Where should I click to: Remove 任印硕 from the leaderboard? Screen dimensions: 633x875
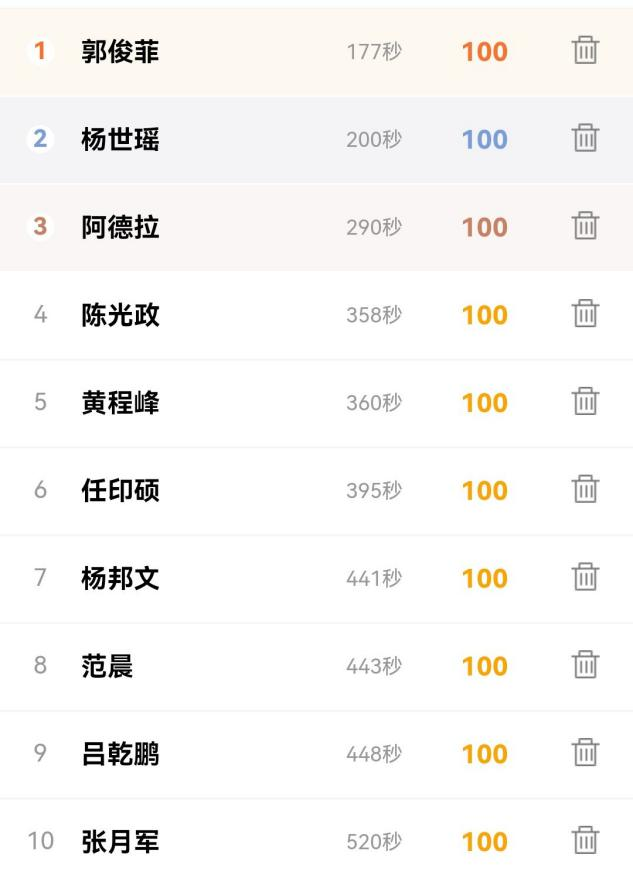pos(585,490)
